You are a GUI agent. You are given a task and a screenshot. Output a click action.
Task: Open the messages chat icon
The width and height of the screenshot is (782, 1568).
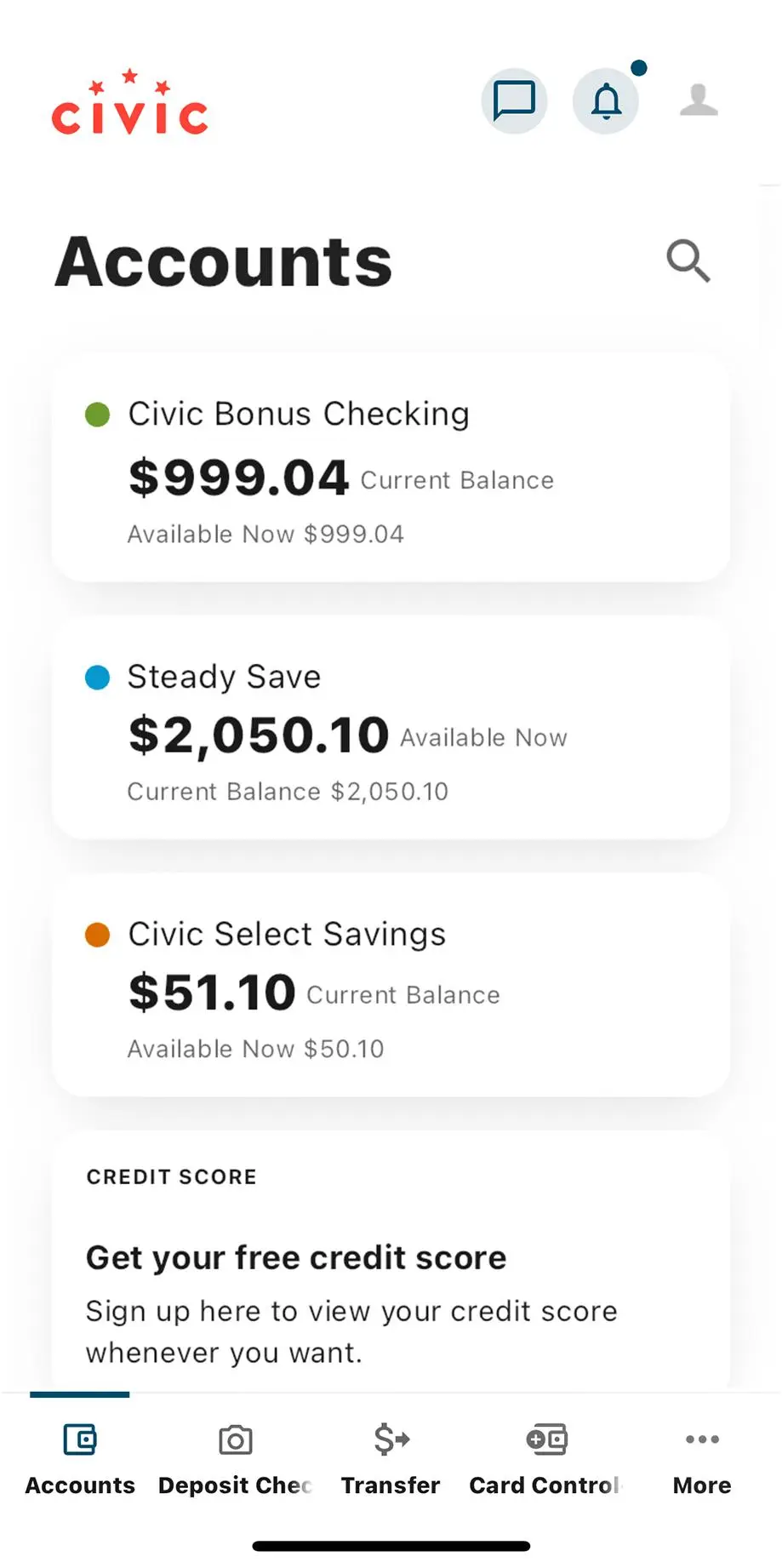pyautogui.click(x=514, y=100)
